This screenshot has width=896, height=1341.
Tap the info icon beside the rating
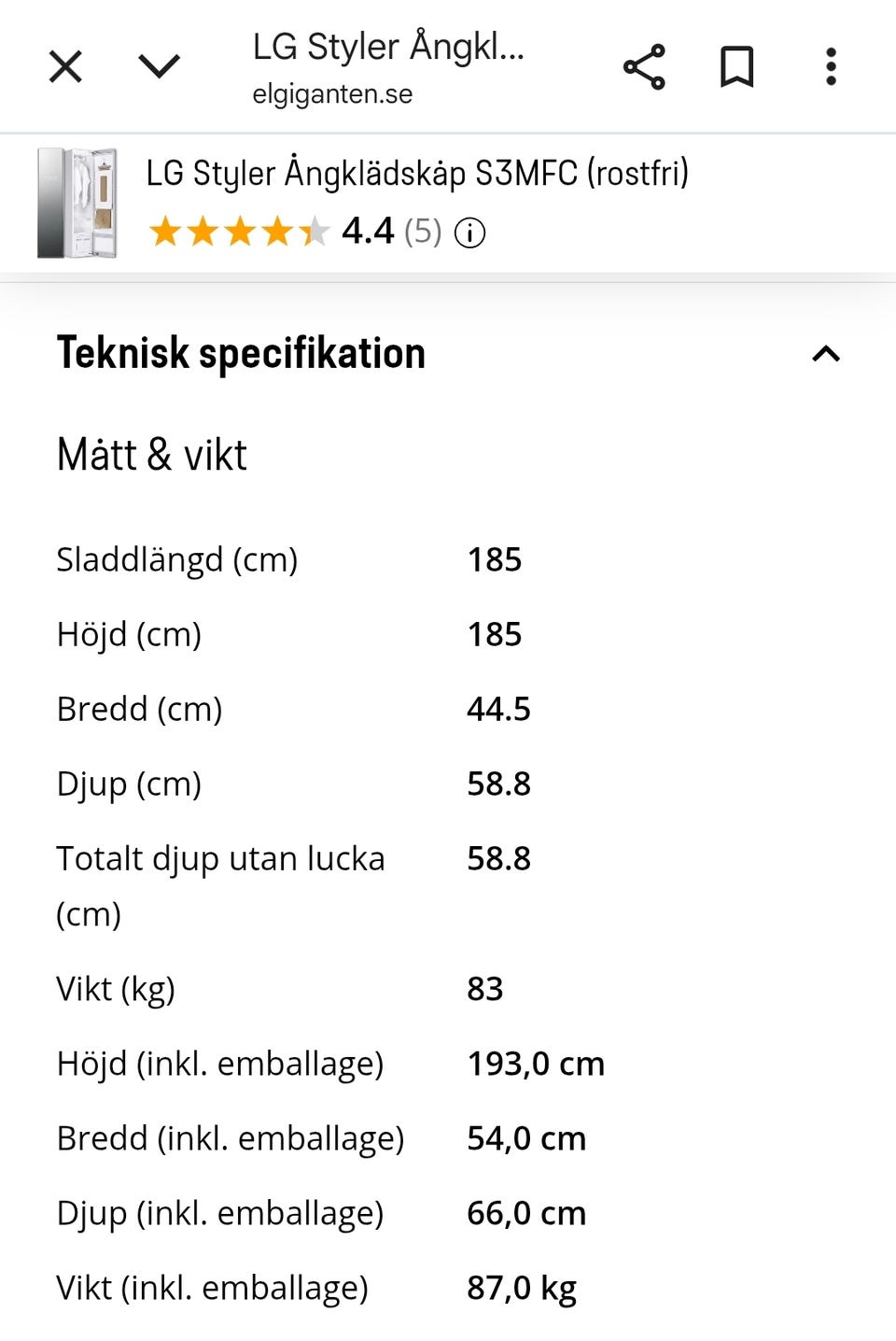[x=472, y=233]
